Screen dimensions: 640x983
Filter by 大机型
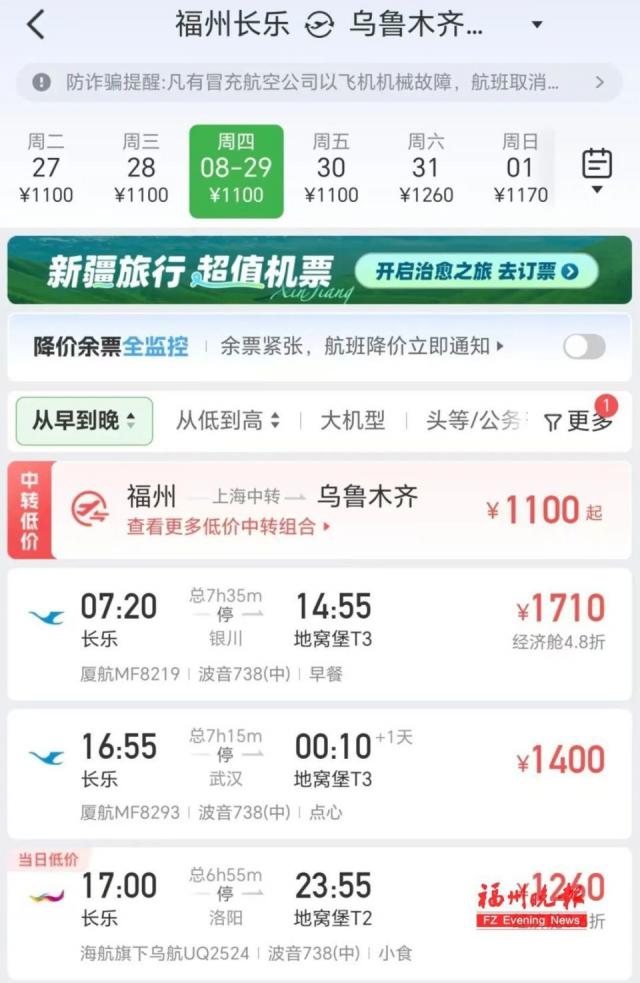point(352,421)
